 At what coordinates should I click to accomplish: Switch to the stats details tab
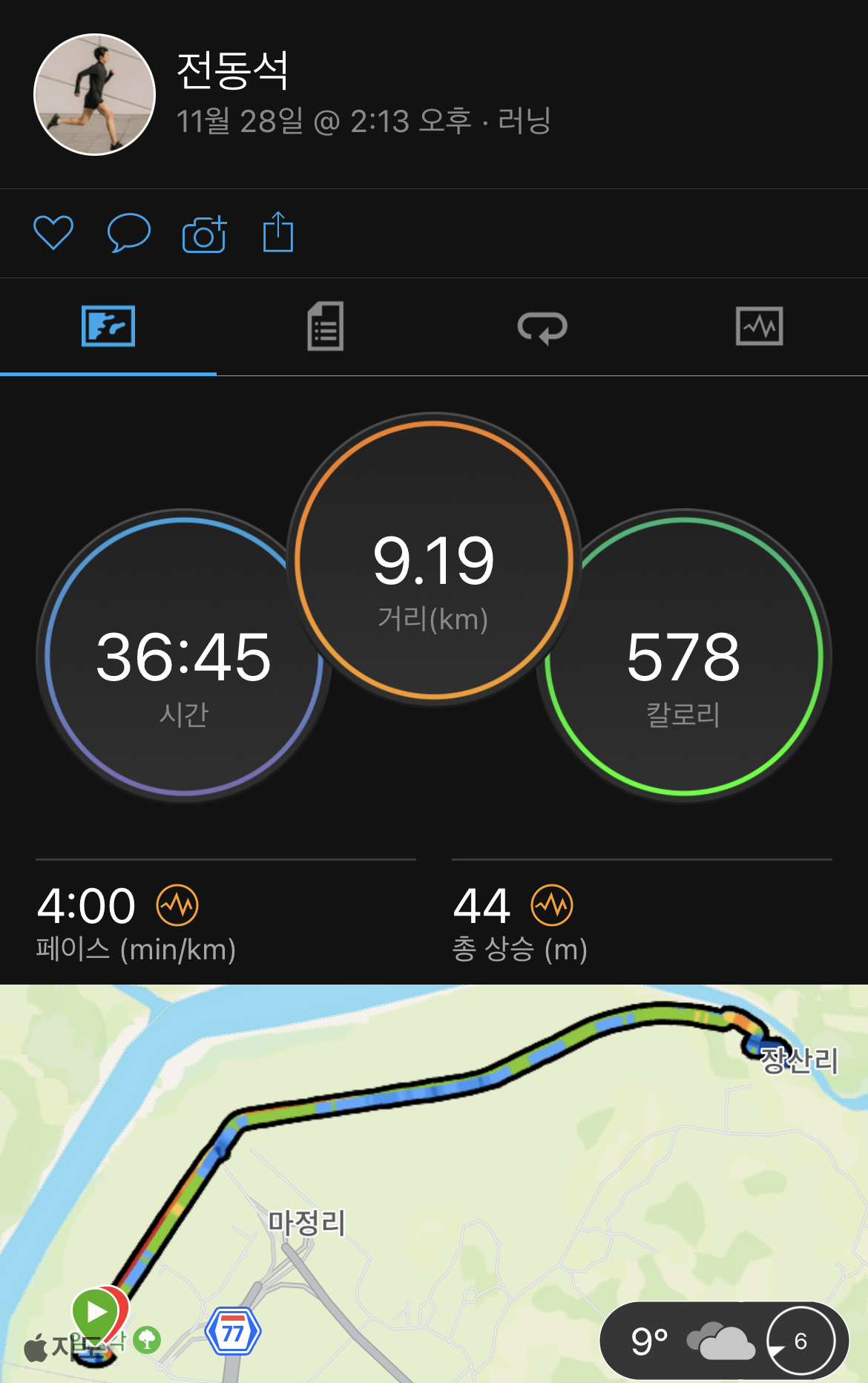coord(325,326)
